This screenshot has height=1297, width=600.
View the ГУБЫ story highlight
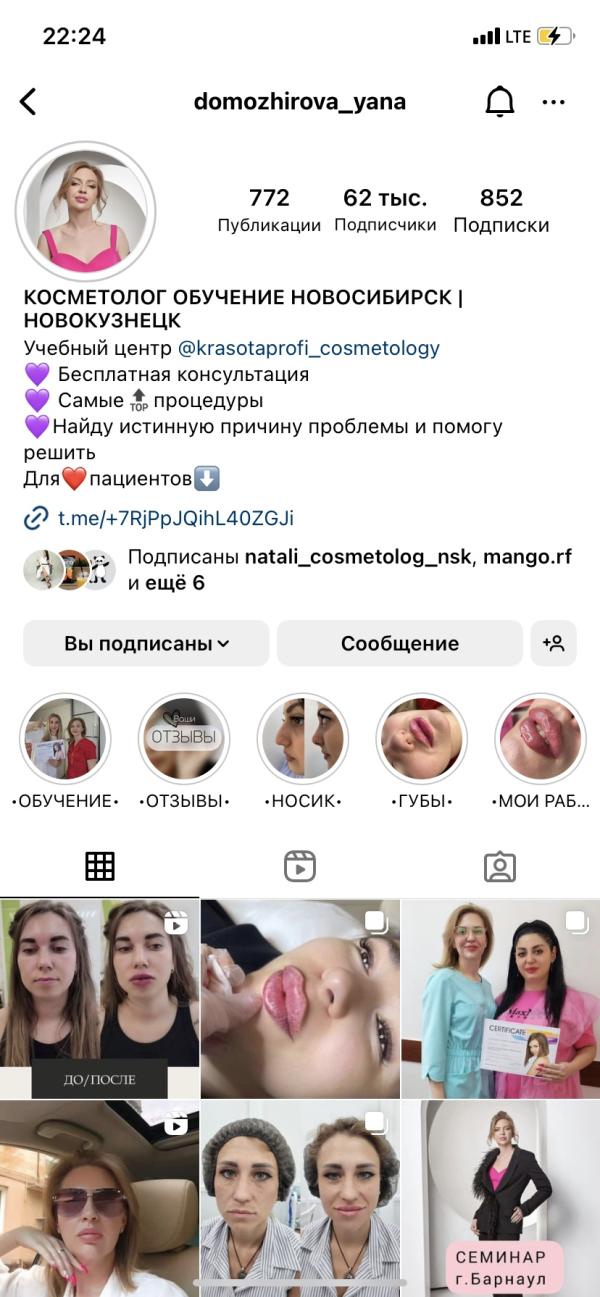point(421,752)
